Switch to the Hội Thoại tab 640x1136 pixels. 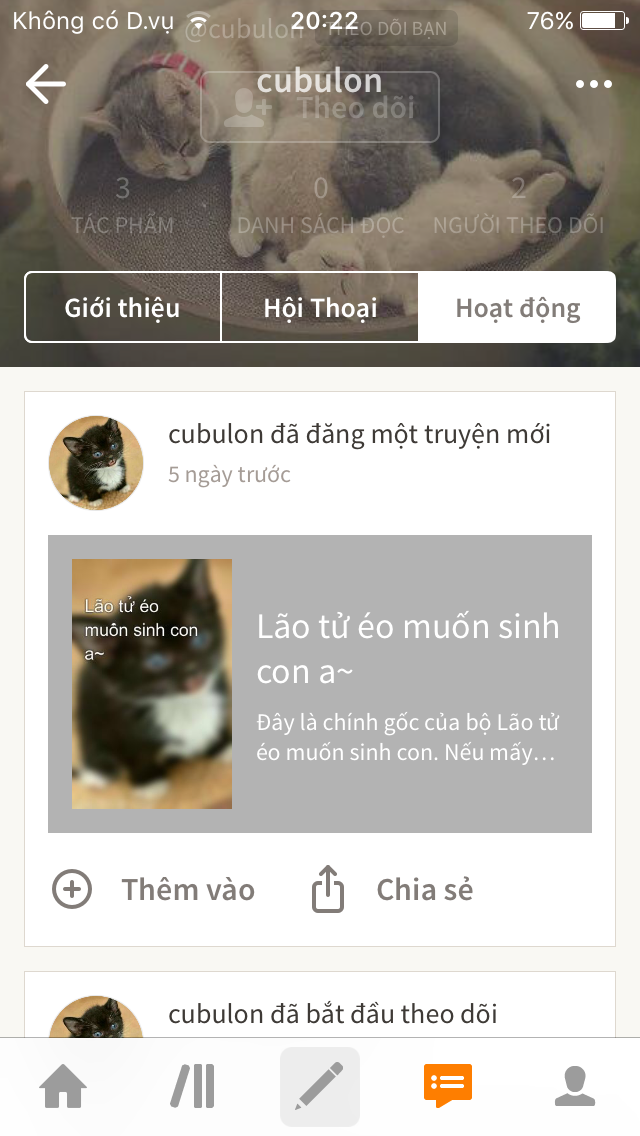(320, 308)
